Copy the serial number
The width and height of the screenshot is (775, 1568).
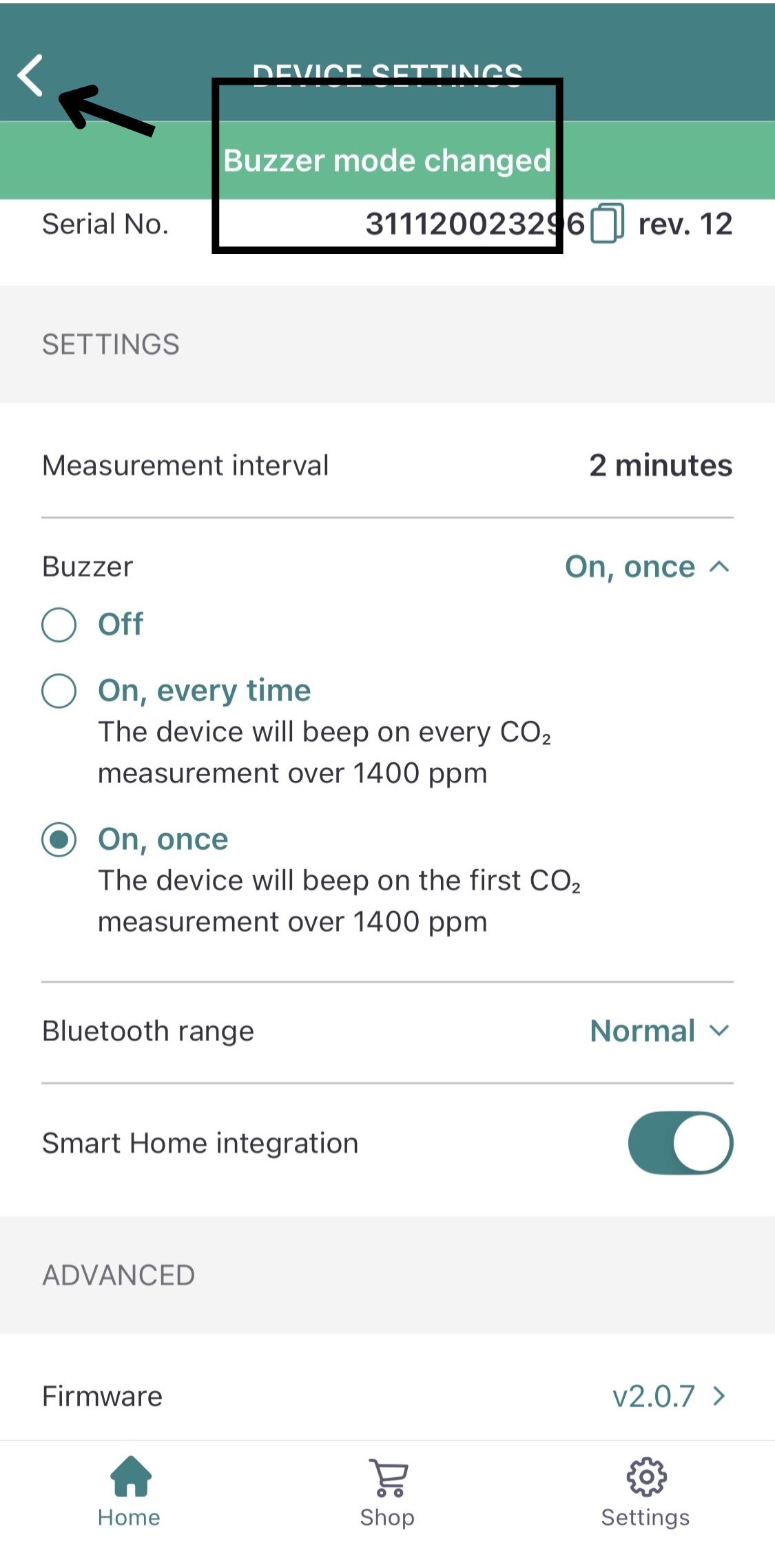607,224
